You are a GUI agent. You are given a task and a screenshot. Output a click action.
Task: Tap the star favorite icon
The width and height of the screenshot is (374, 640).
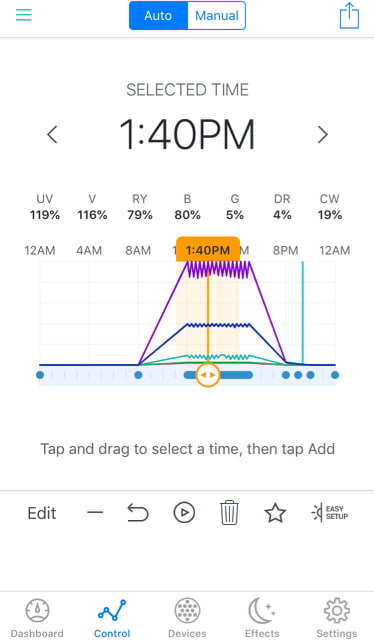point(275,513)
